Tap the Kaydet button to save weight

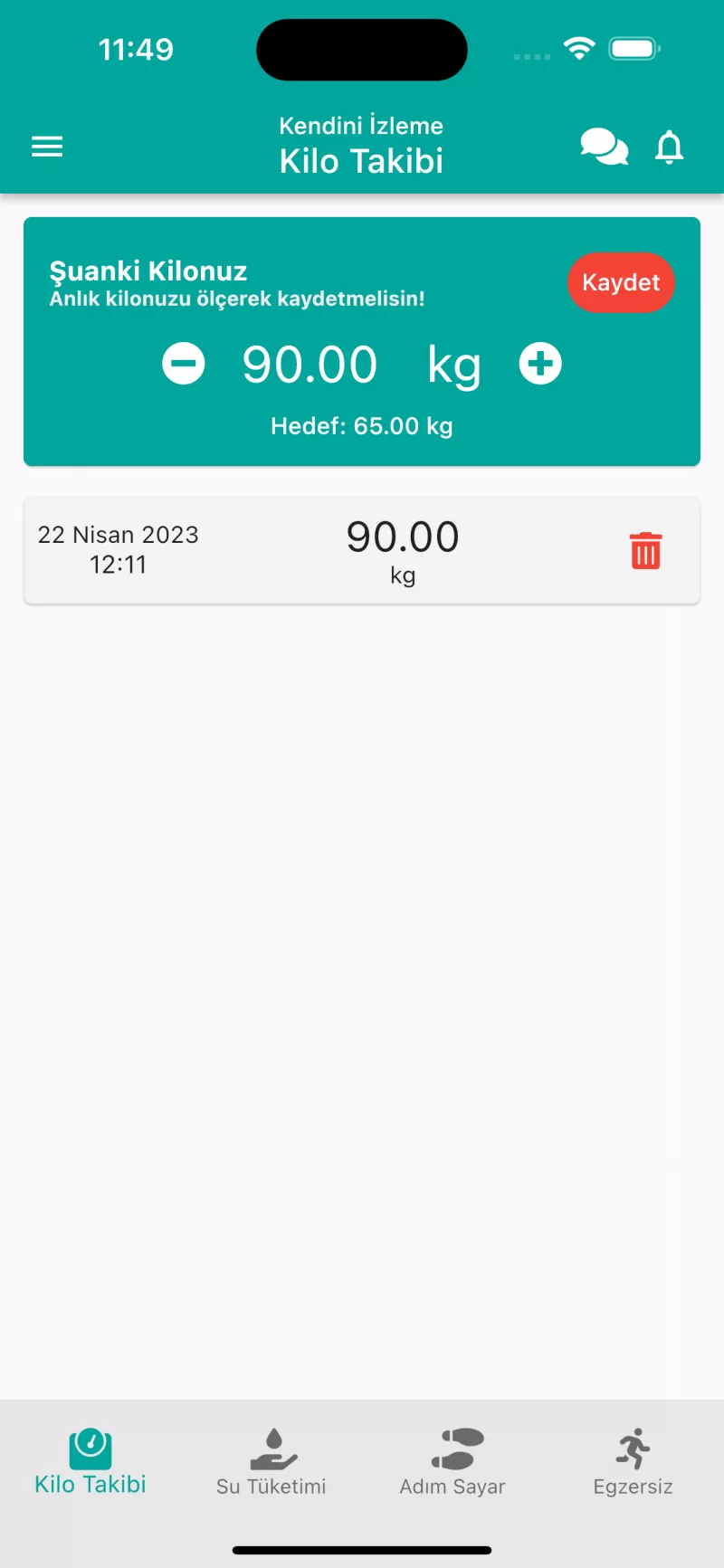click(621, 282)
